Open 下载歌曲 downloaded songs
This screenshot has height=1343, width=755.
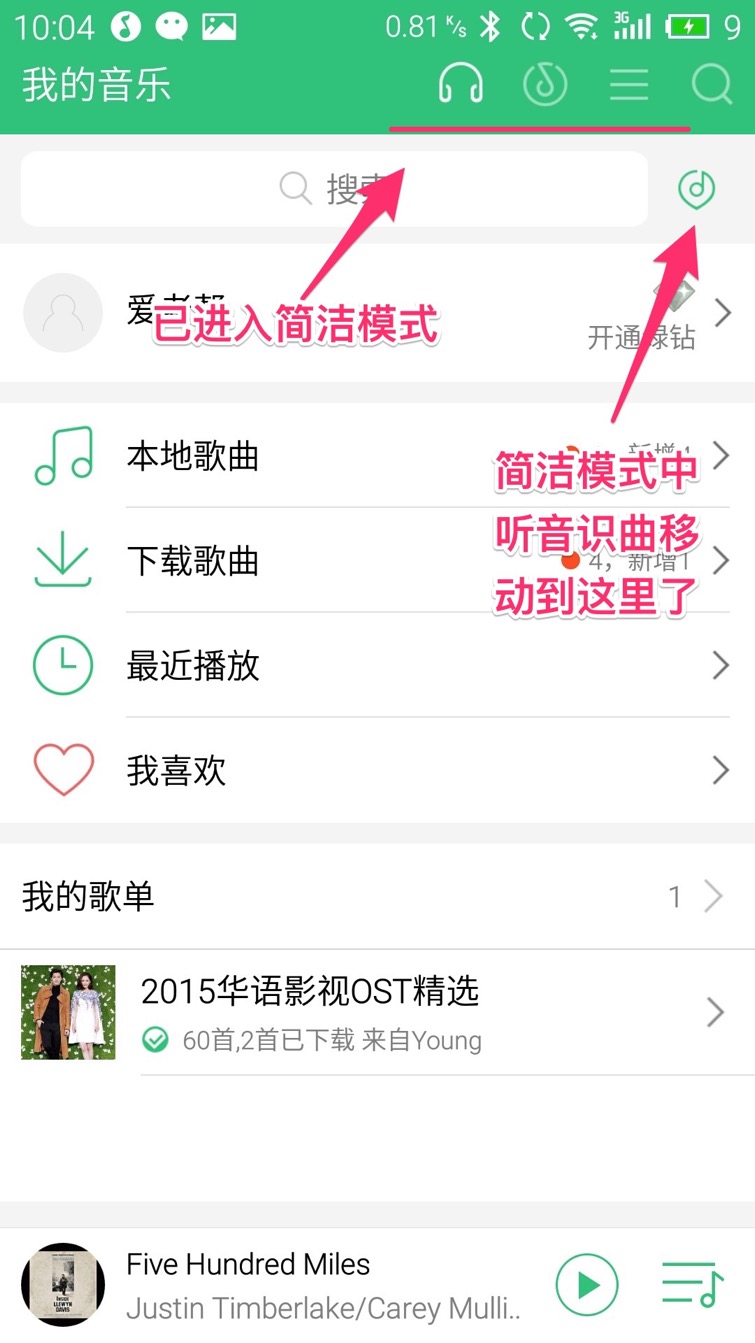pos(377,561)
